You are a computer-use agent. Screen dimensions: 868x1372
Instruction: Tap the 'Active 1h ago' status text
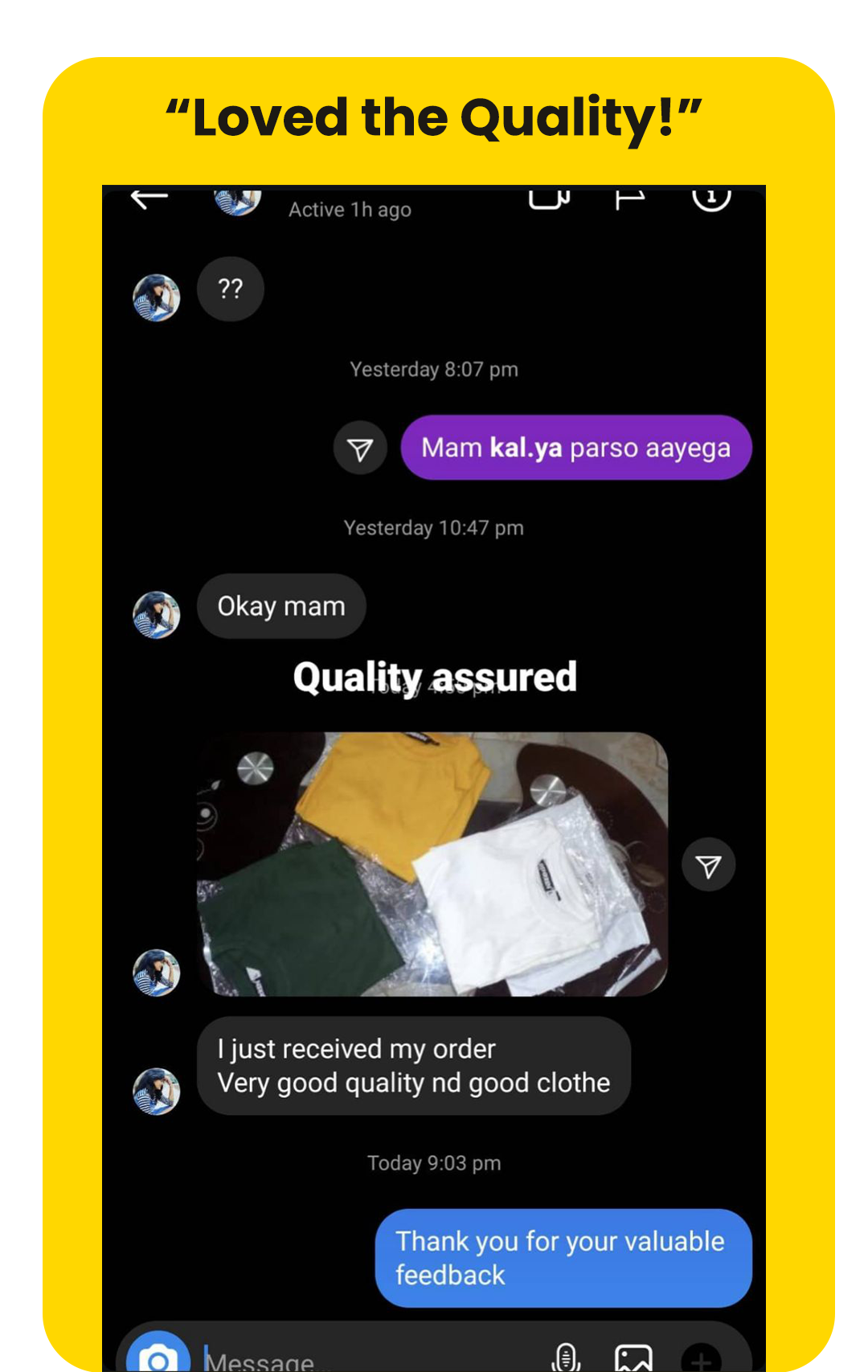click(350, 209)
